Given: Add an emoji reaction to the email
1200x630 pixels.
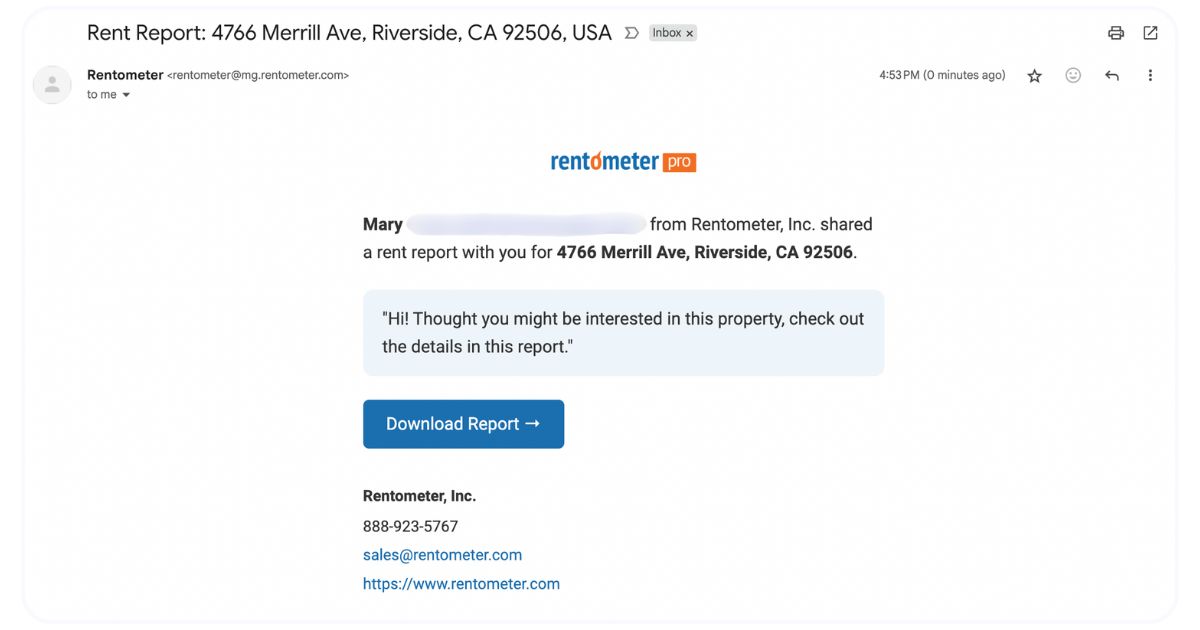Looking at the screenshot, I should pyautogui.click(x=1073, y=75).
